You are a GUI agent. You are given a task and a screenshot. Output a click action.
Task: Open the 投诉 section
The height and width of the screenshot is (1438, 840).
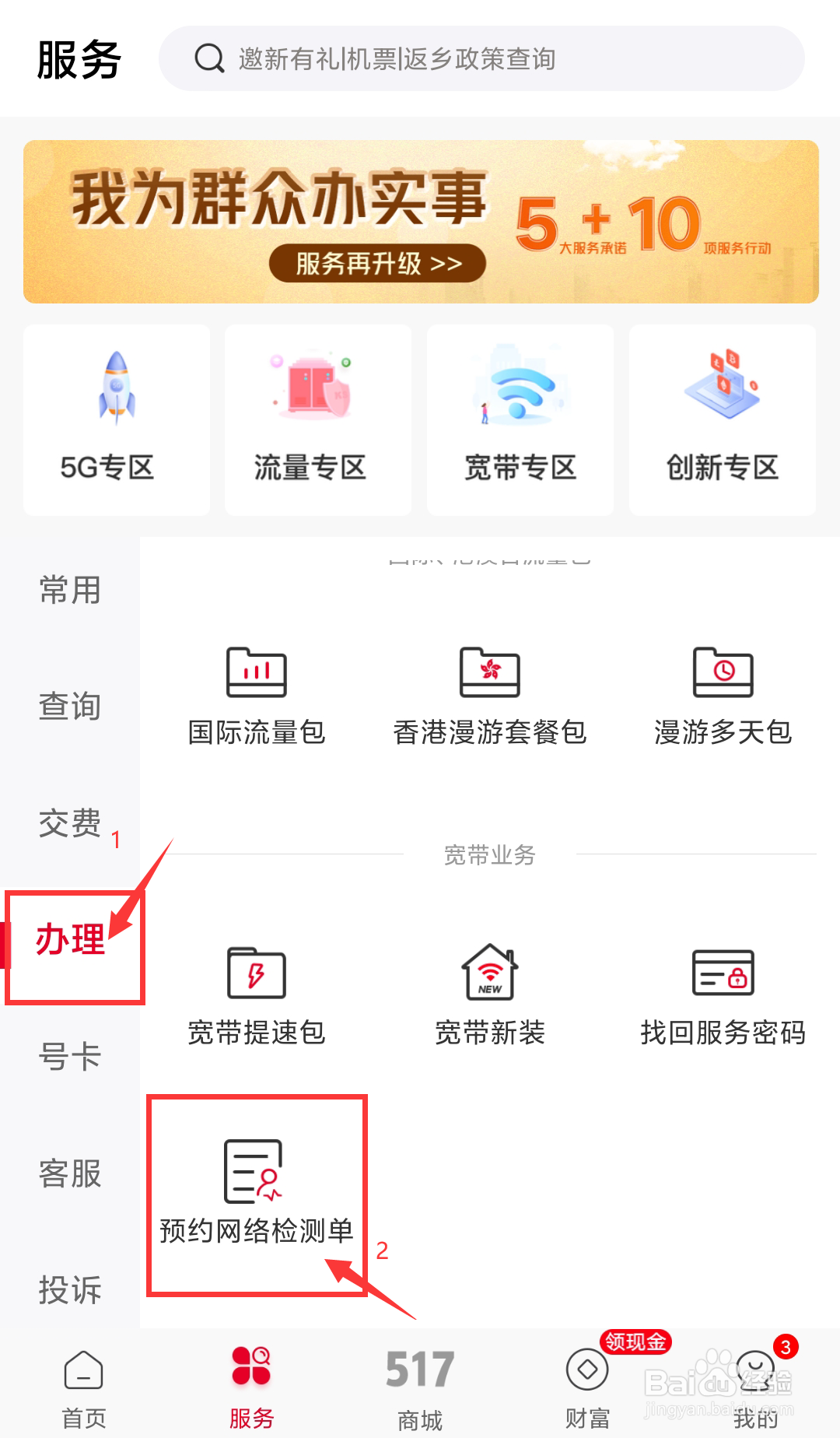(69, 1291)
